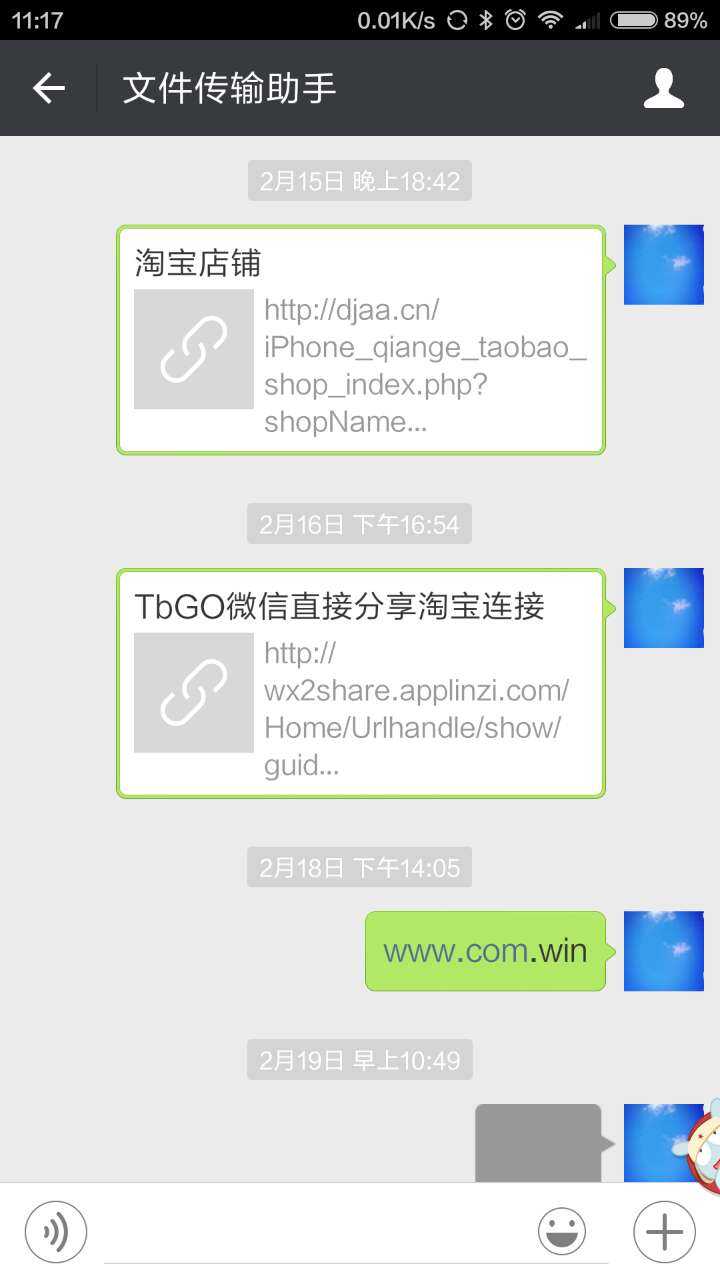720x1280 pixels.
Task: Tap the plus icon to attach files
Action: point(662,1230)
